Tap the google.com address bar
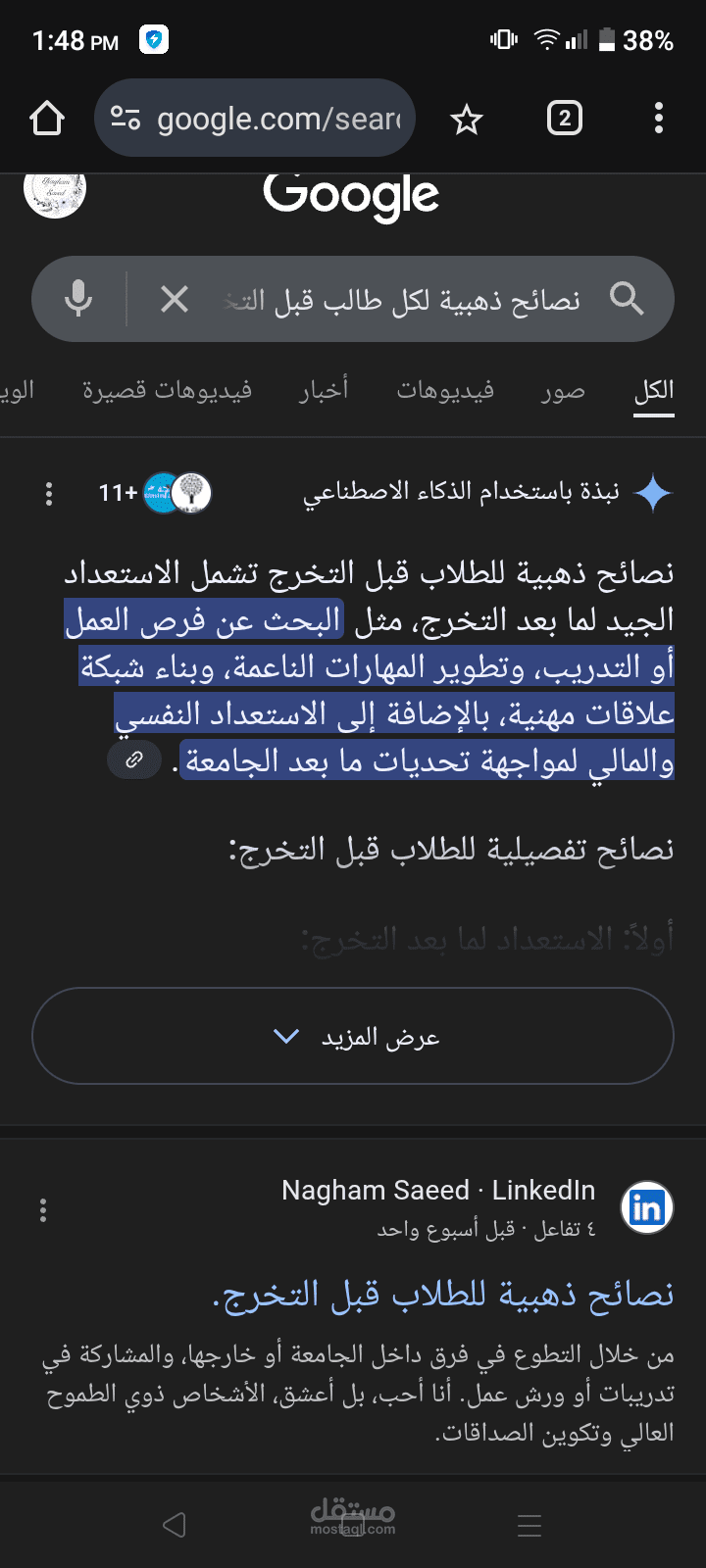 coord(255,119)
